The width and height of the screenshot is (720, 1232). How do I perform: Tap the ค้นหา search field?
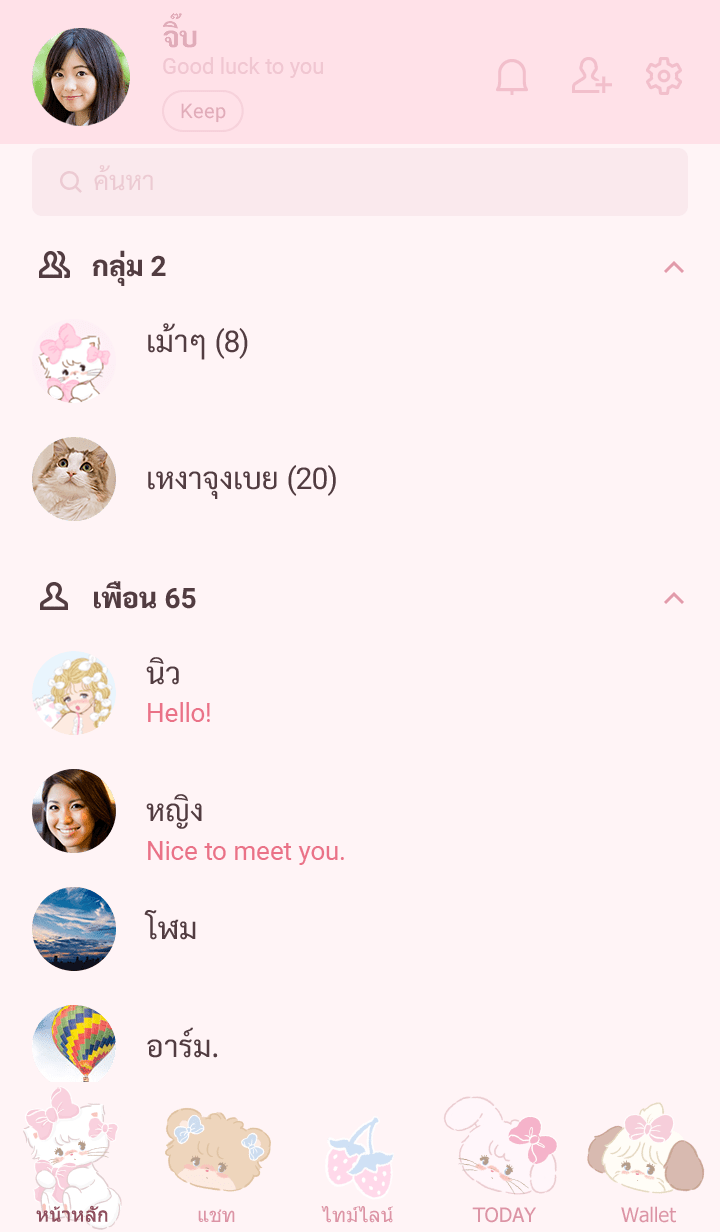tap(360, 182)
